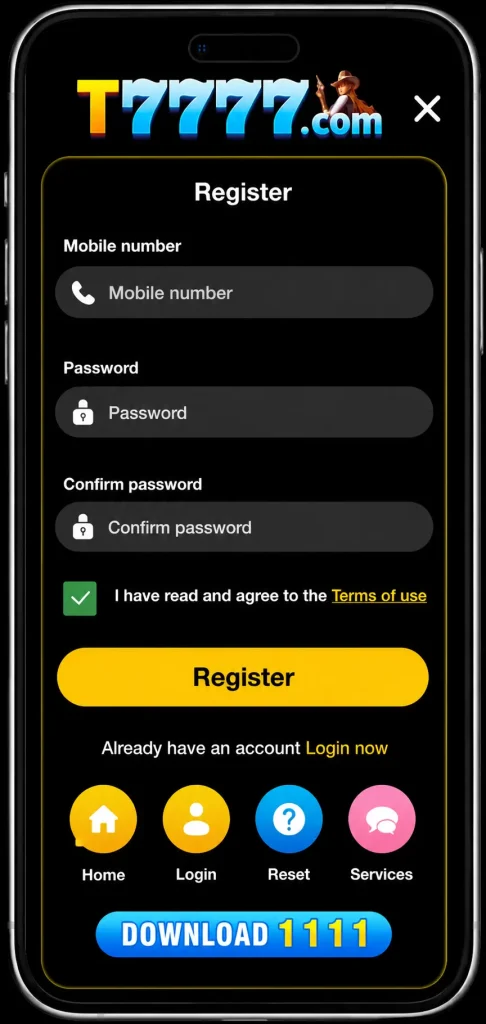Viewport: 486px width, 1024px height.
Task: Open the Login now link
Action: pyautogui.click(x=347, y=748)
